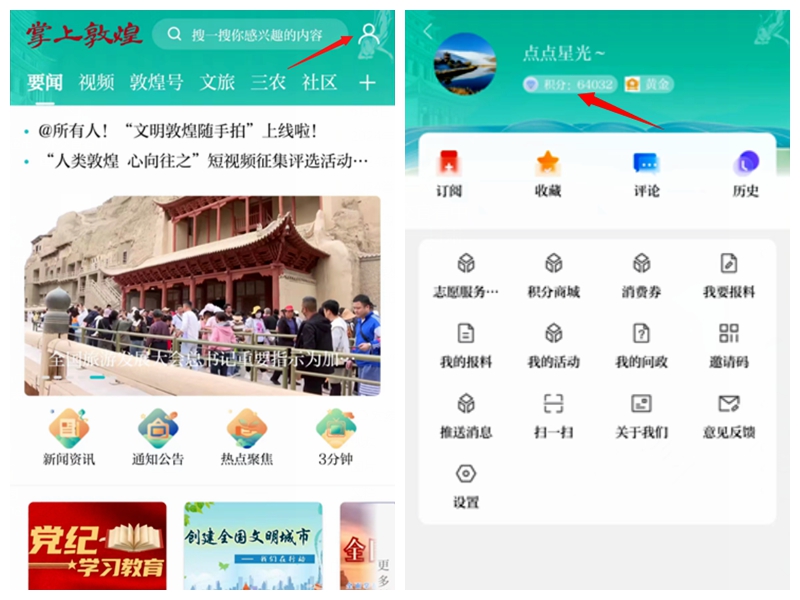
Task: Open 收藏 favorites
Action: pos(547,174)
